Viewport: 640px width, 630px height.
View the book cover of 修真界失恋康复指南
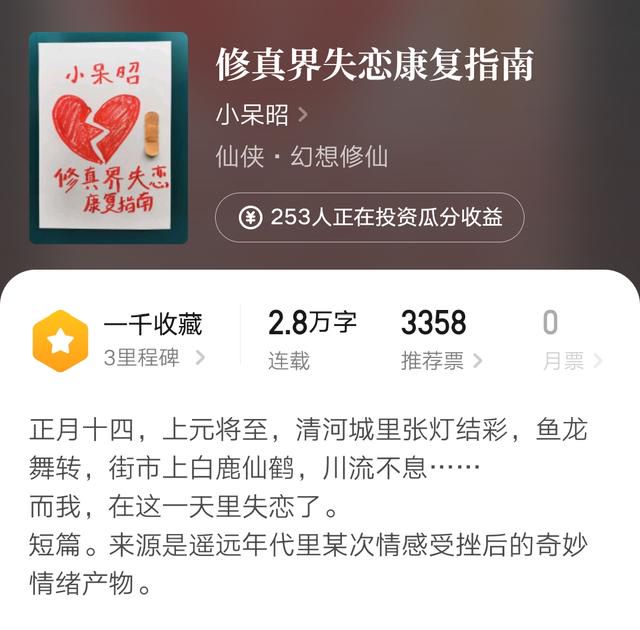(108, 138)
